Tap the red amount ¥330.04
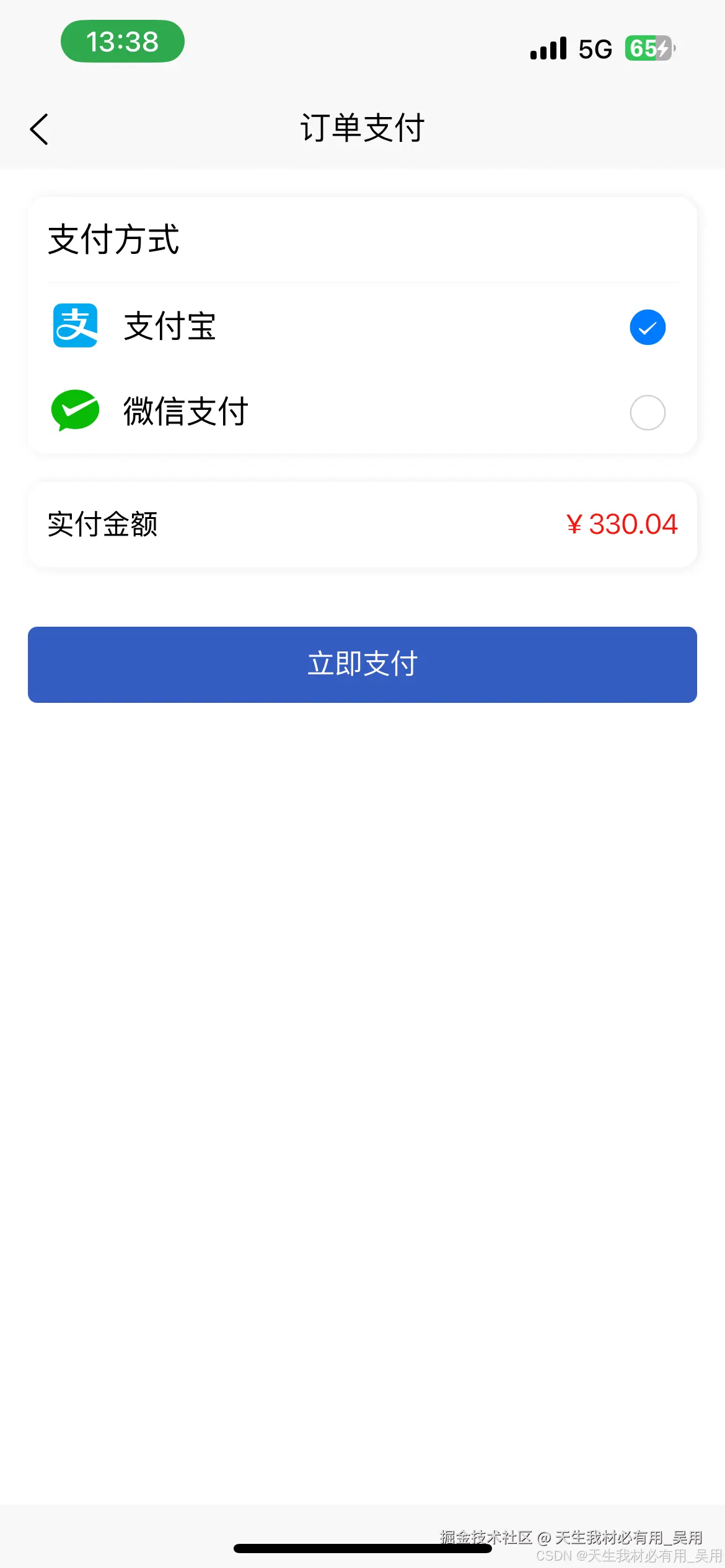725x1568 pixels. (622, 524)
